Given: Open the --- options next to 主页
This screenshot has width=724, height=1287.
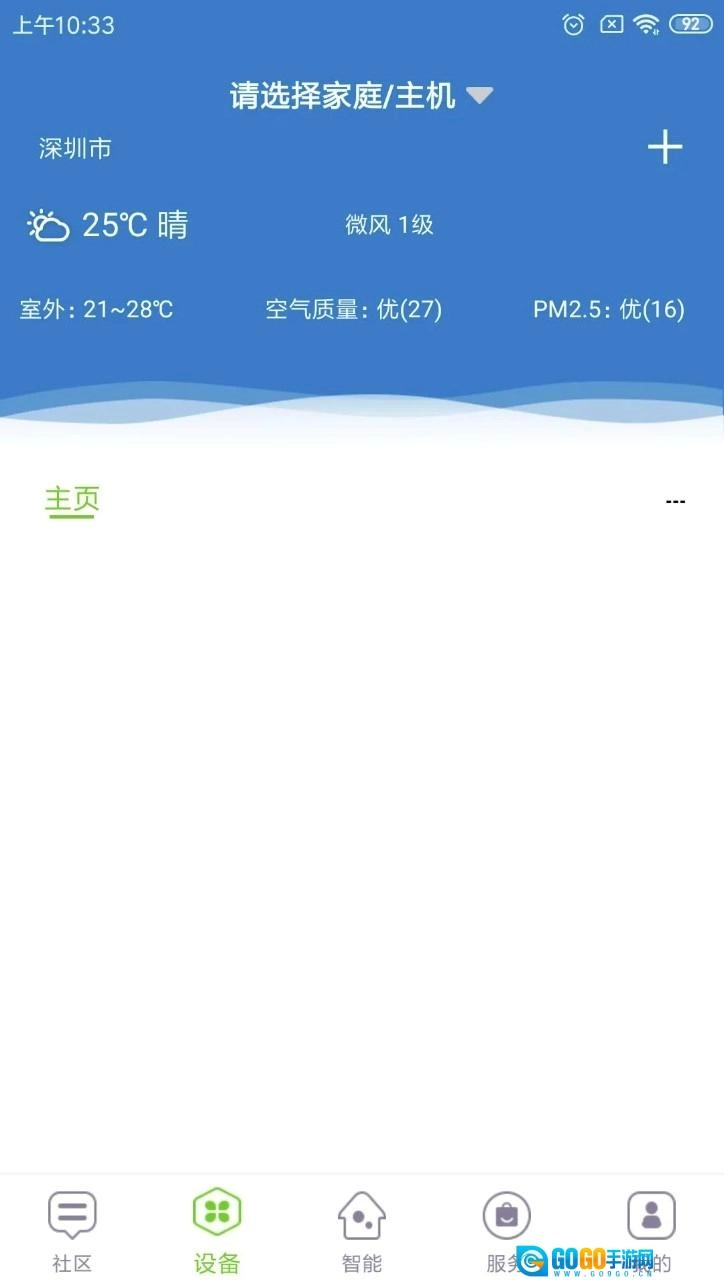Looking at the screenshot, I should coord(675,500).
